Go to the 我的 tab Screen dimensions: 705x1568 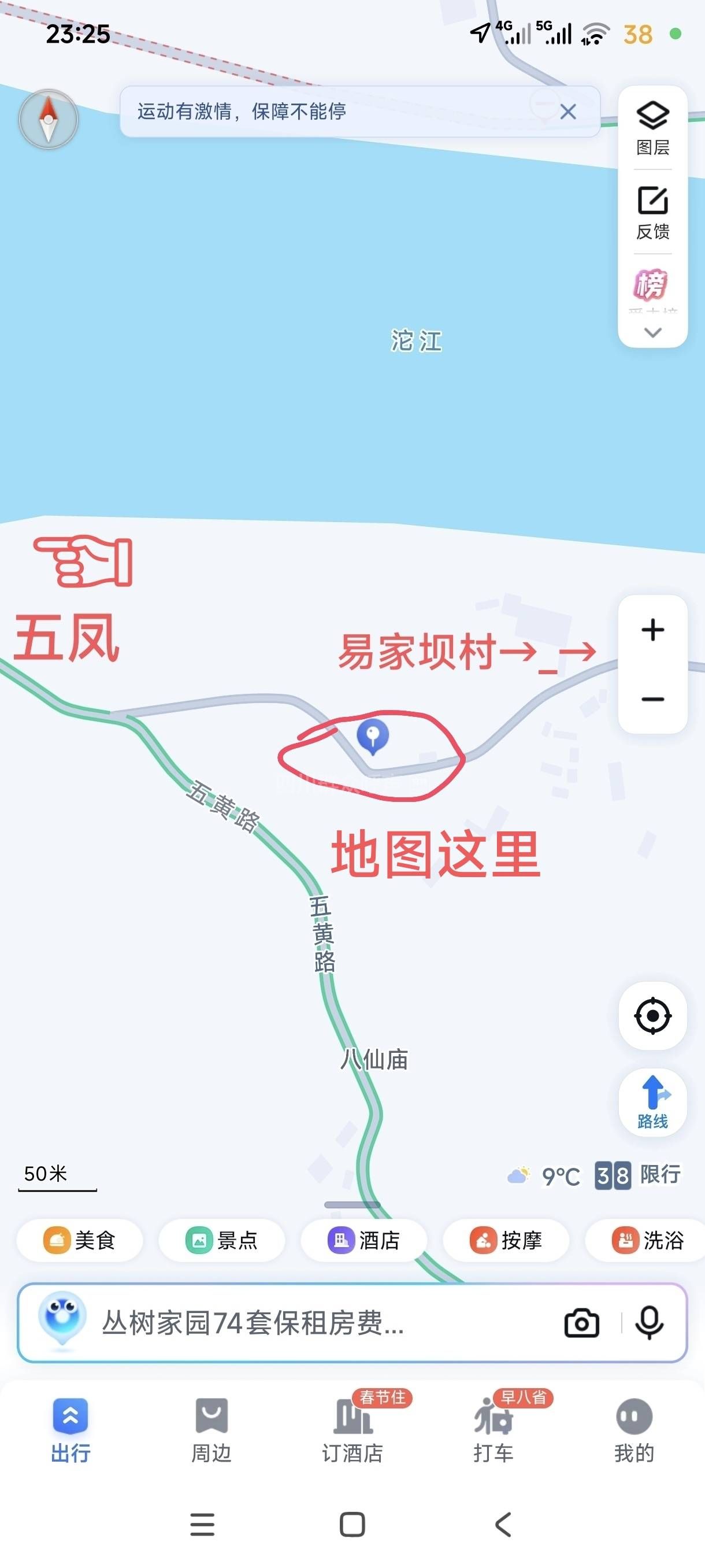pos(634,1430)
